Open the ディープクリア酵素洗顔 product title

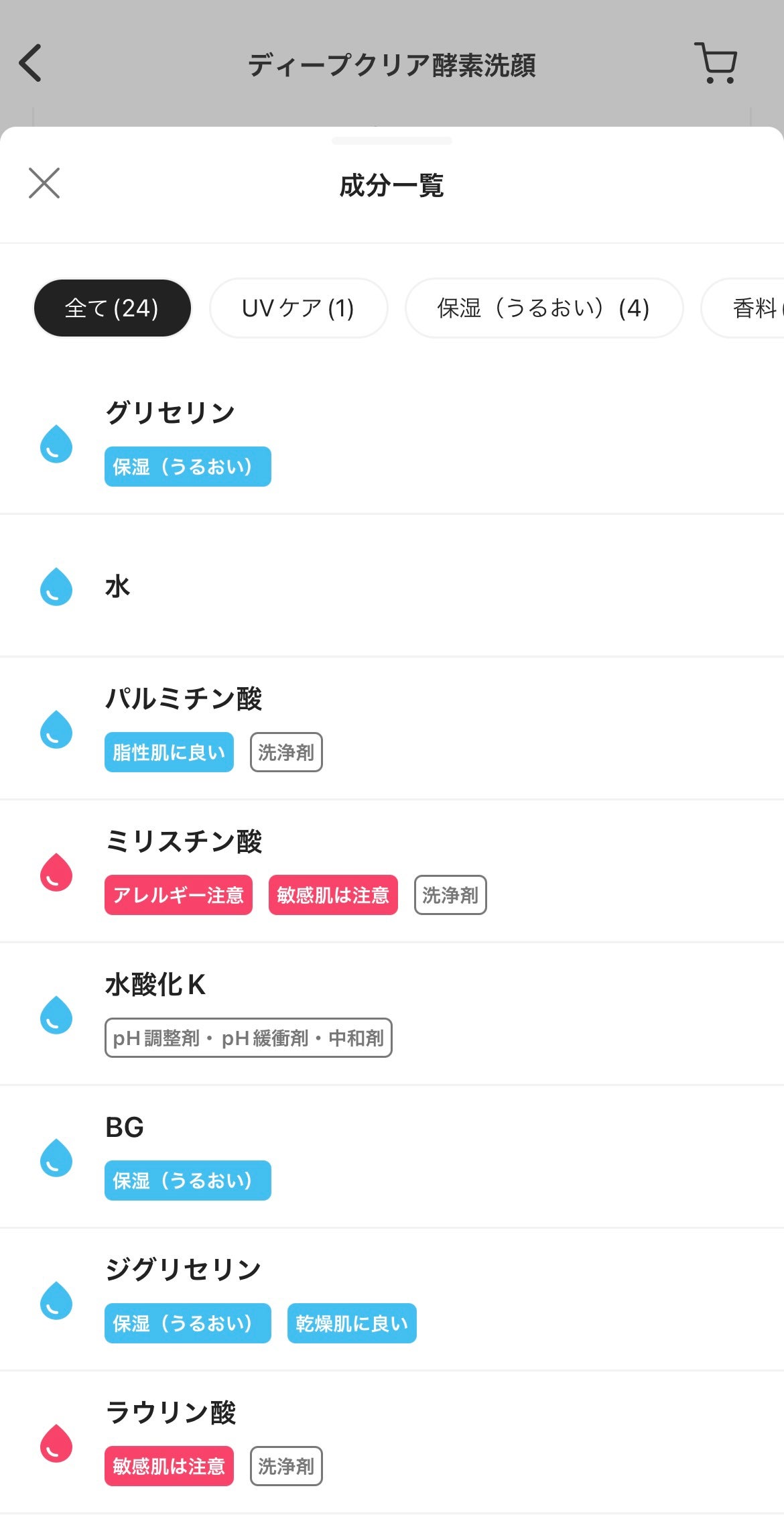pos(391,64)
